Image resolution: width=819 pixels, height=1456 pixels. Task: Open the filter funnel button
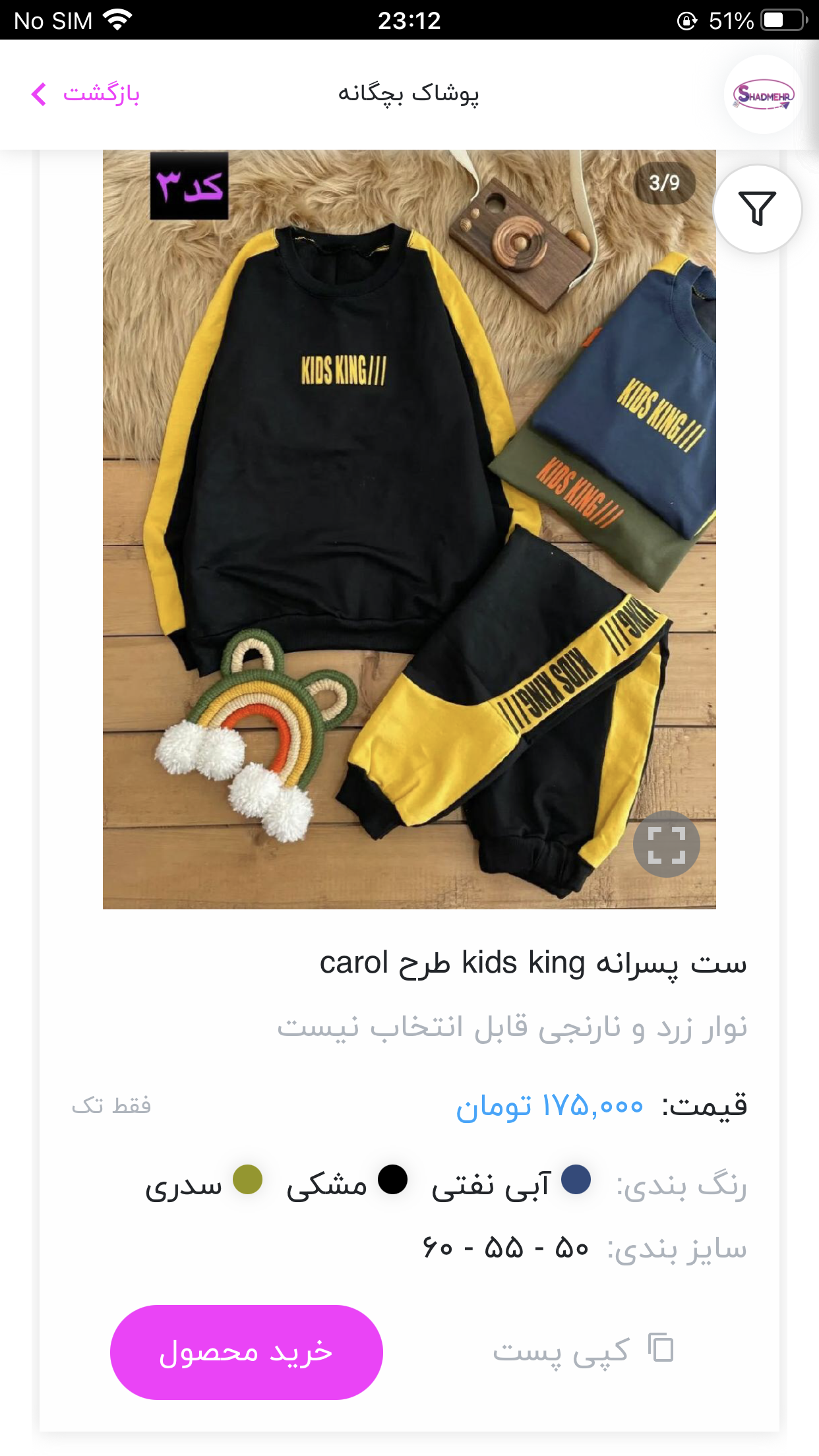tap(757, 209)
